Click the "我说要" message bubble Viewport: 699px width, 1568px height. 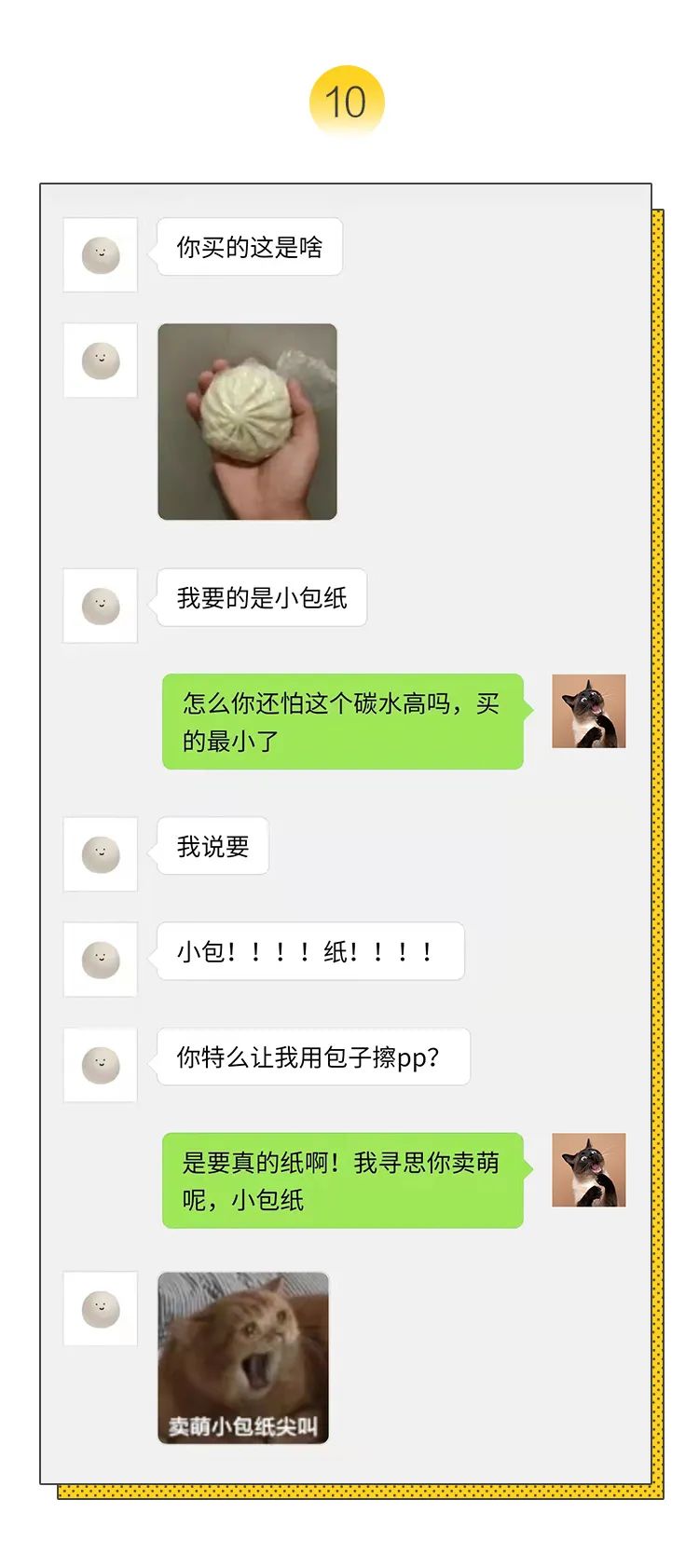(211, 846)
